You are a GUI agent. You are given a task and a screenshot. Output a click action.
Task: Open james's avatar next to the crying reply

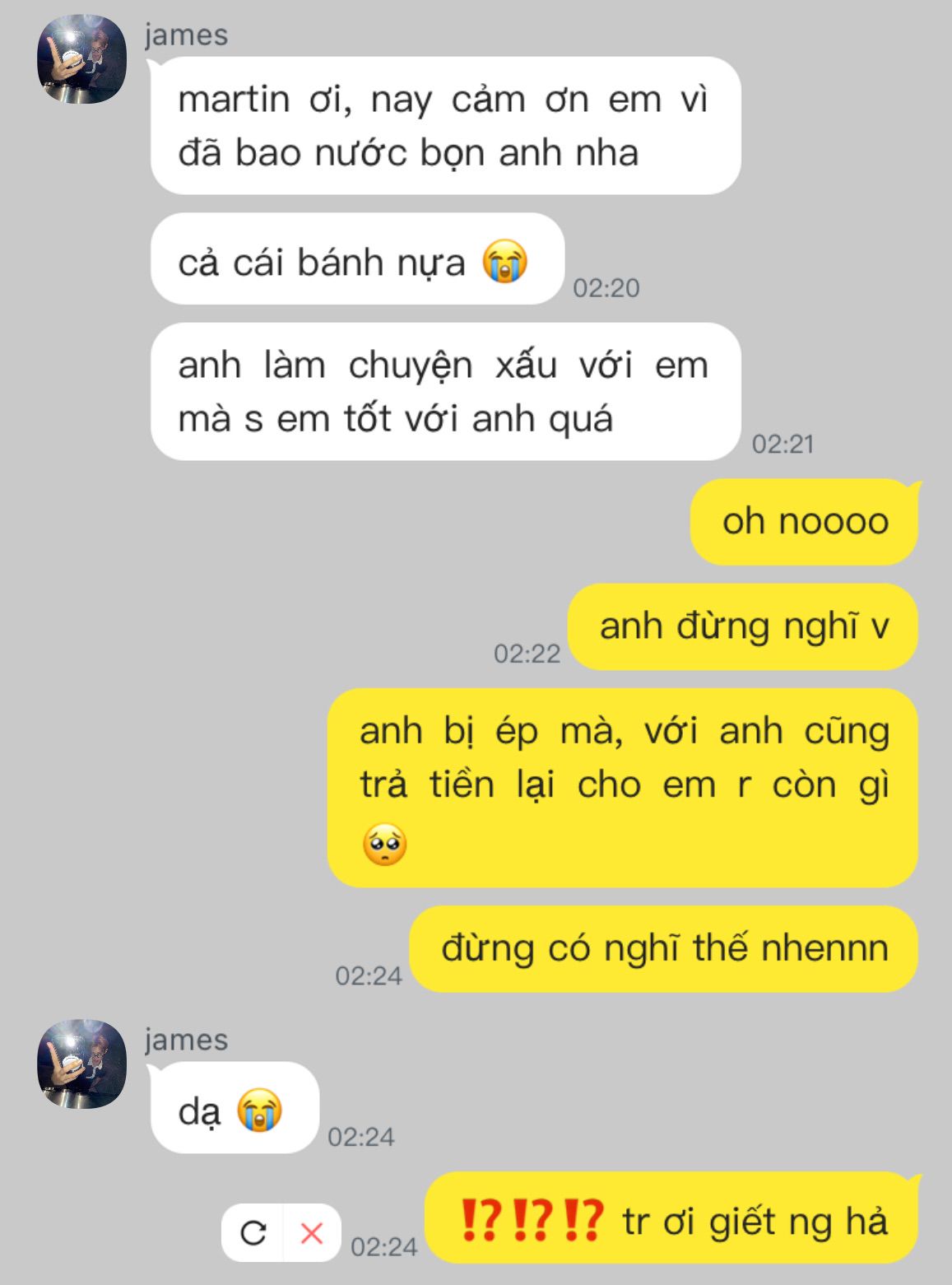[x=82, y=1064]
